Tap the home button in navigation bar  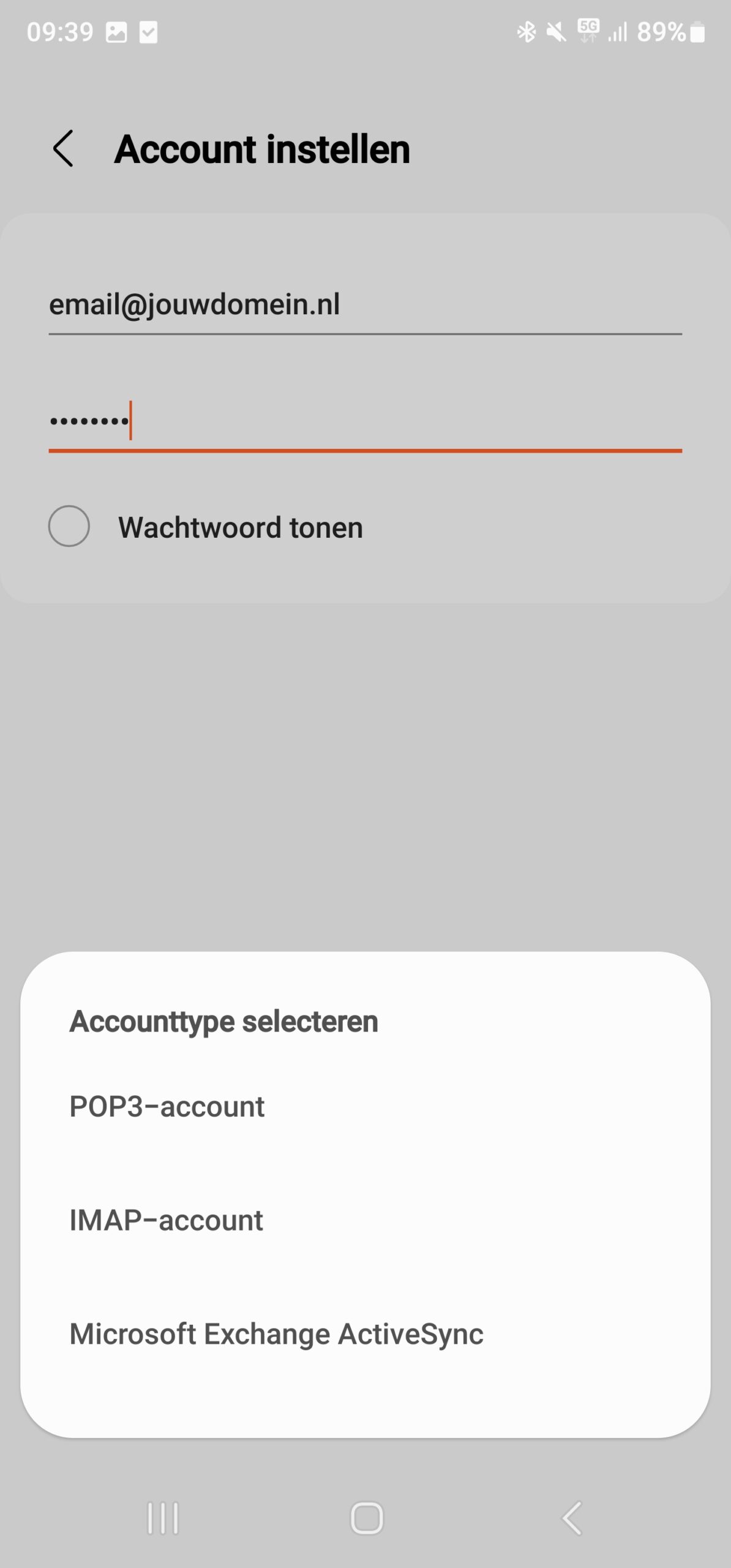(365, 1518)
